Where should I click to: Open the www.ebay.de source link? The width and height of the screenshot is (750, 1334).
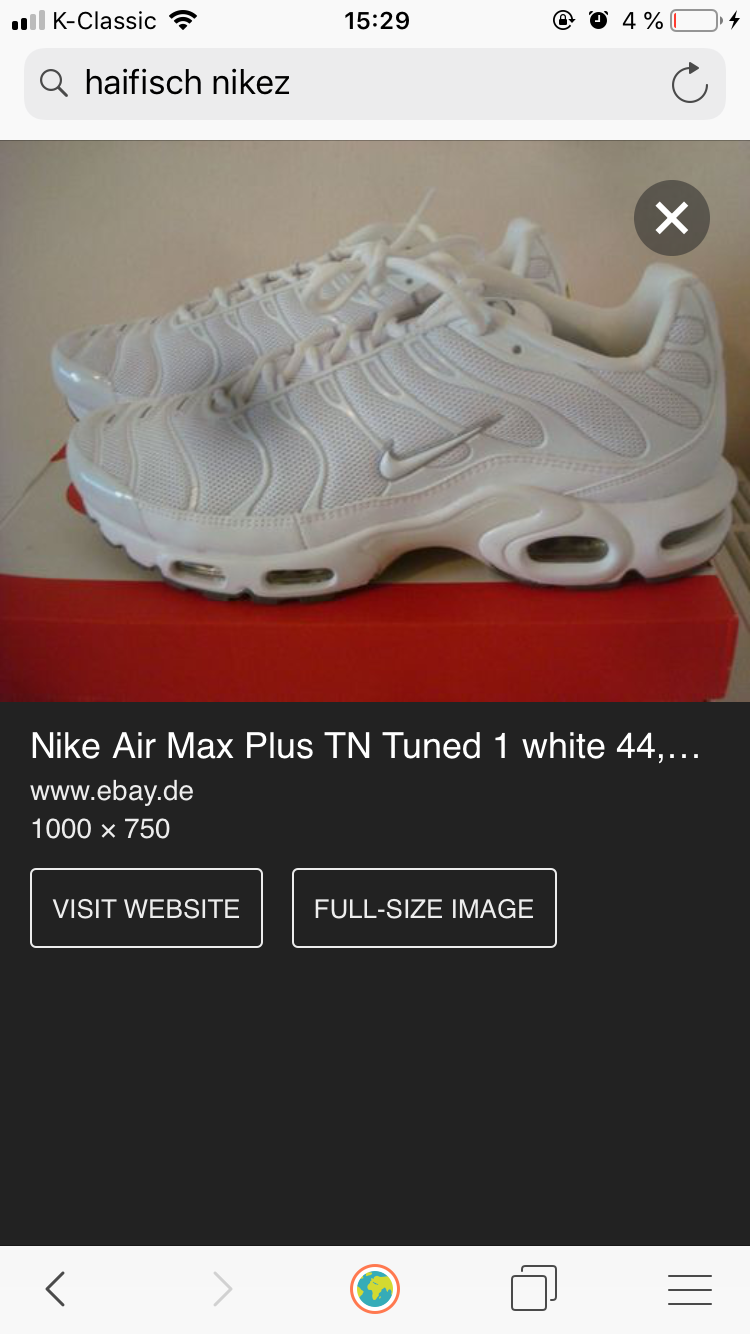(112, 790)
